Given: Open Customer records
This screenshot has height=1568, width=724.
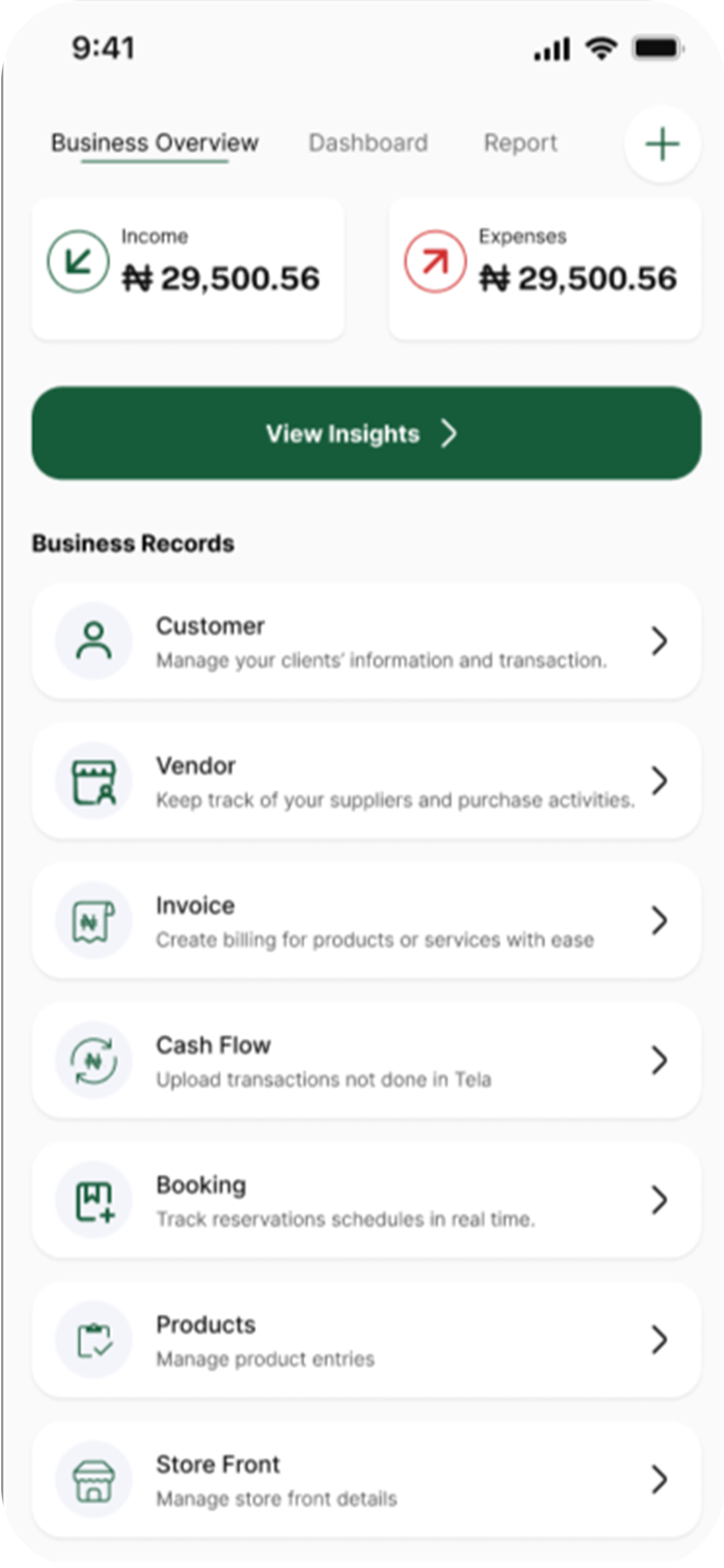Looking at the screenshot, I should 366,641.
